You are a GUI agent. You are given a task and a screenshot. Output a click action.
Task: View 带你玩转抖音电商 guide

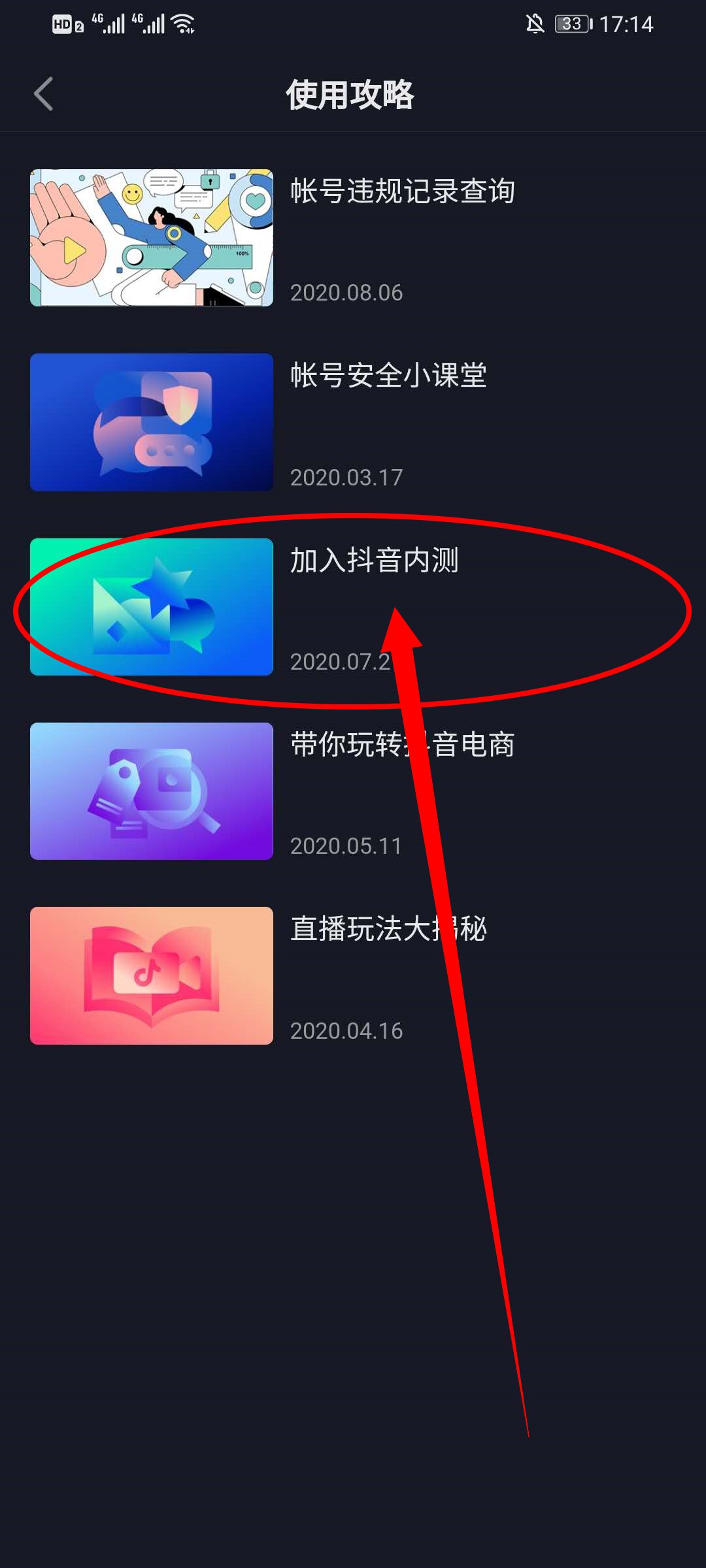pos(402,745)
